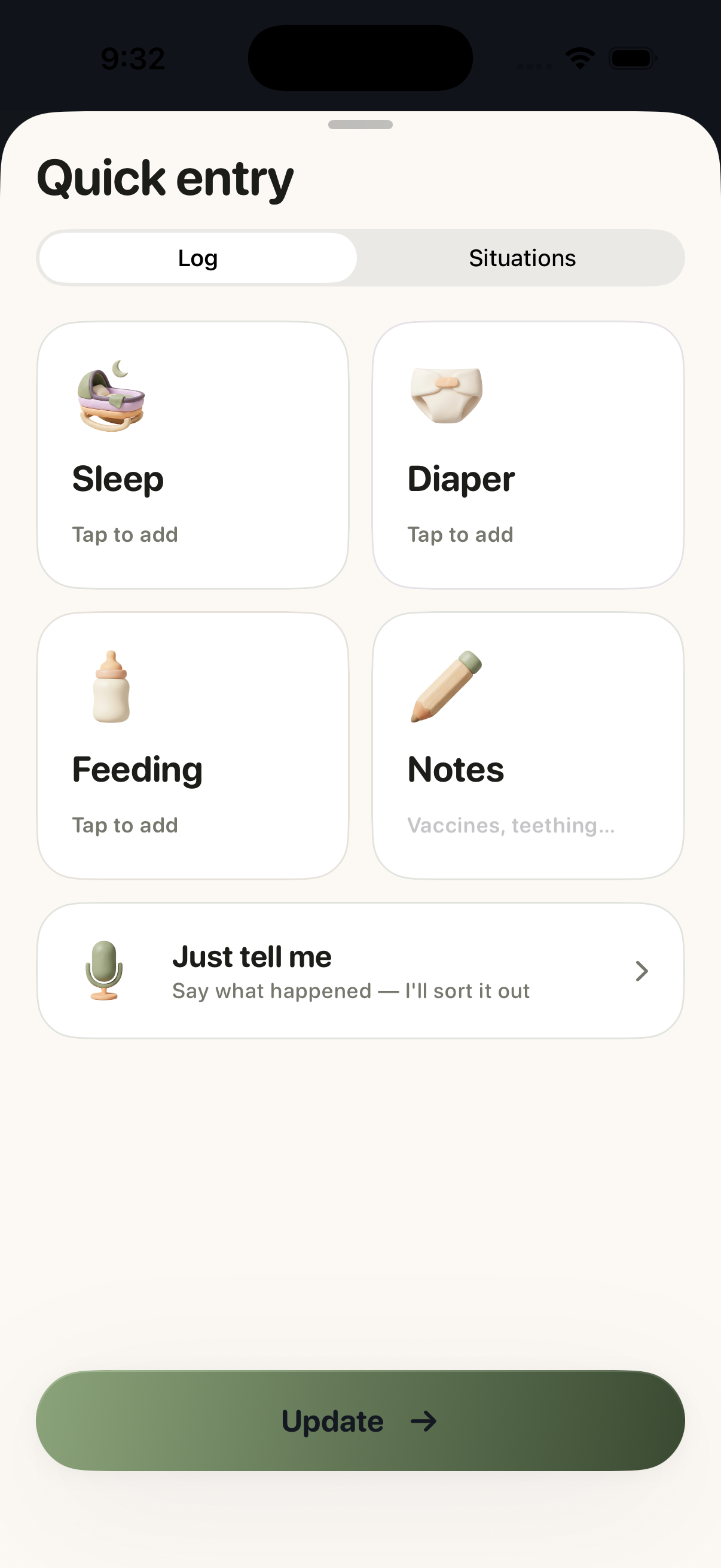Tap the Just tell me row
This screenshot has width=721, height=1568.
point(360,970)
